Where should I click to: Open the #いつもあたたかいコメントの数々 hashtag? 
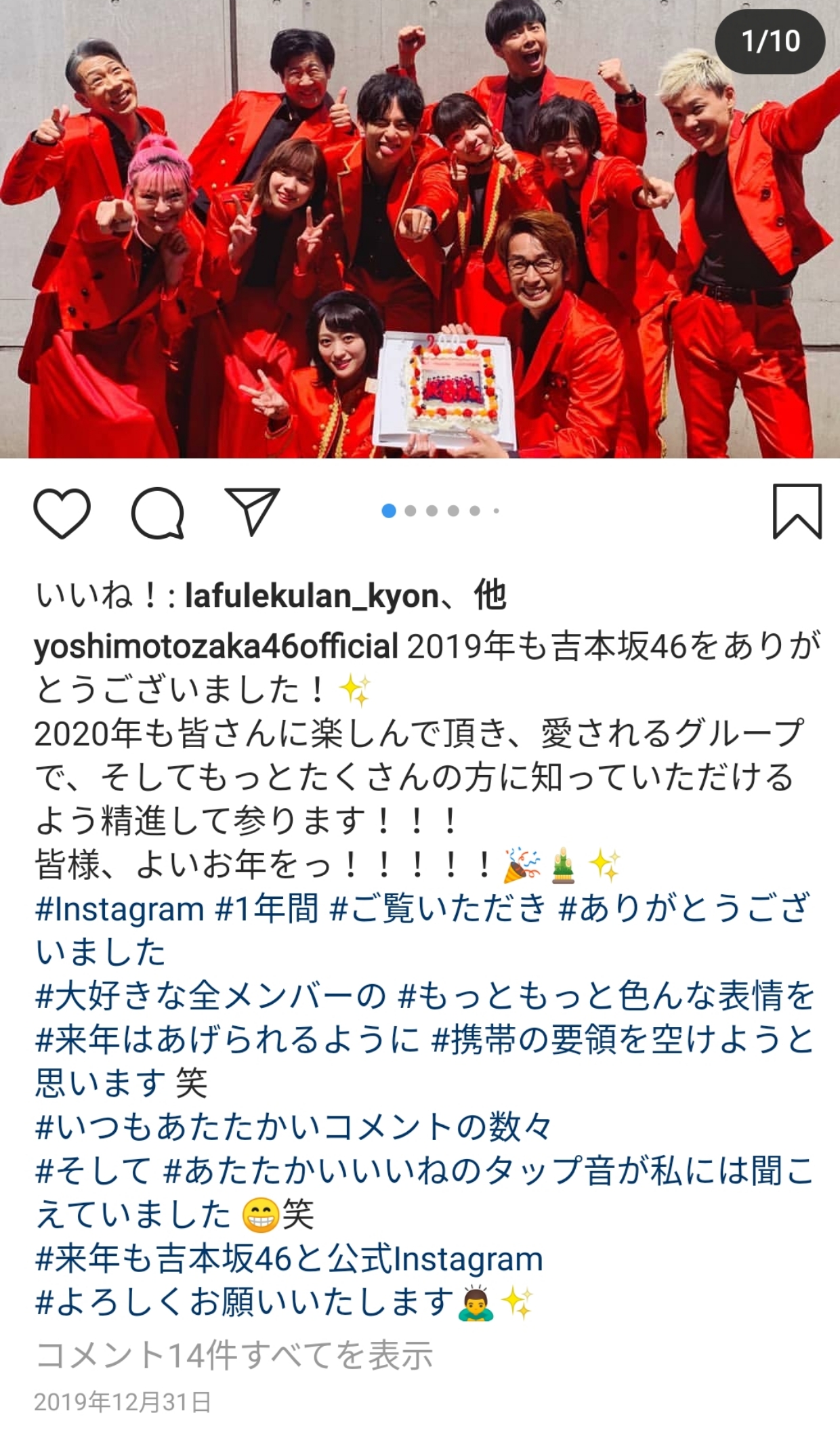[x=293, y=1126]
